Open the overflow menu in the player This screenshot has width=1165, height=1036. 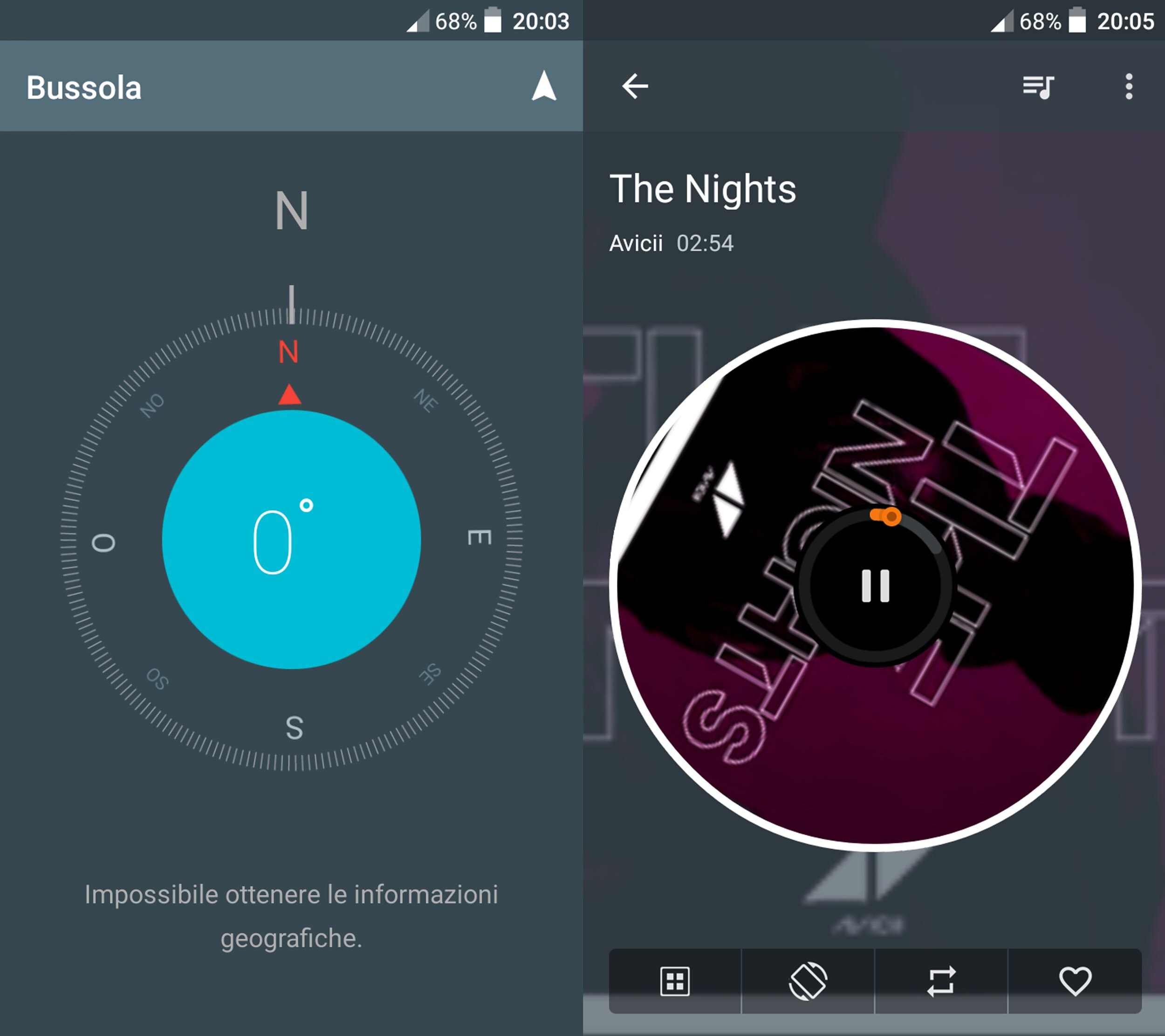tap(1129, 87)
